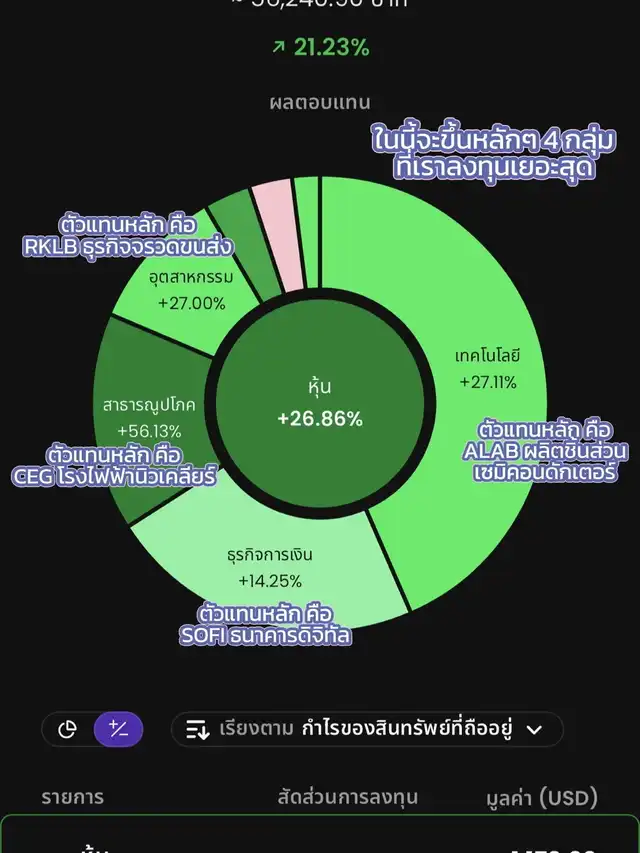Viewport: 640px width, 853px height.
Task: Open the เรียงตาม sort dropdown
Action: tap(366, 730)
